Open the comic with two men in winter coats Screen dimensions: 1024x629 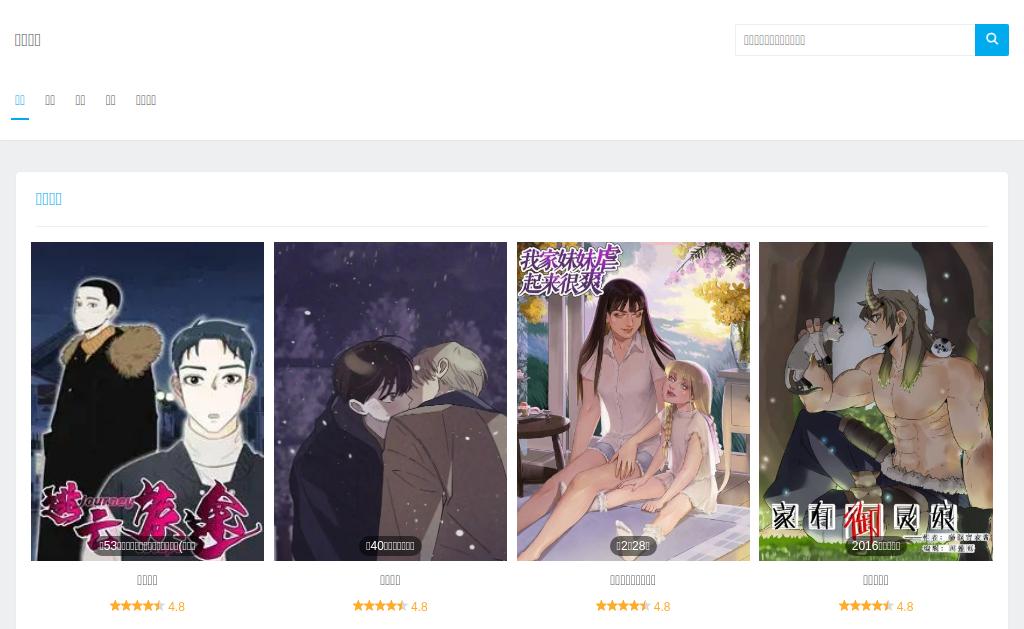pyautogui.click(x=147, y=401)
